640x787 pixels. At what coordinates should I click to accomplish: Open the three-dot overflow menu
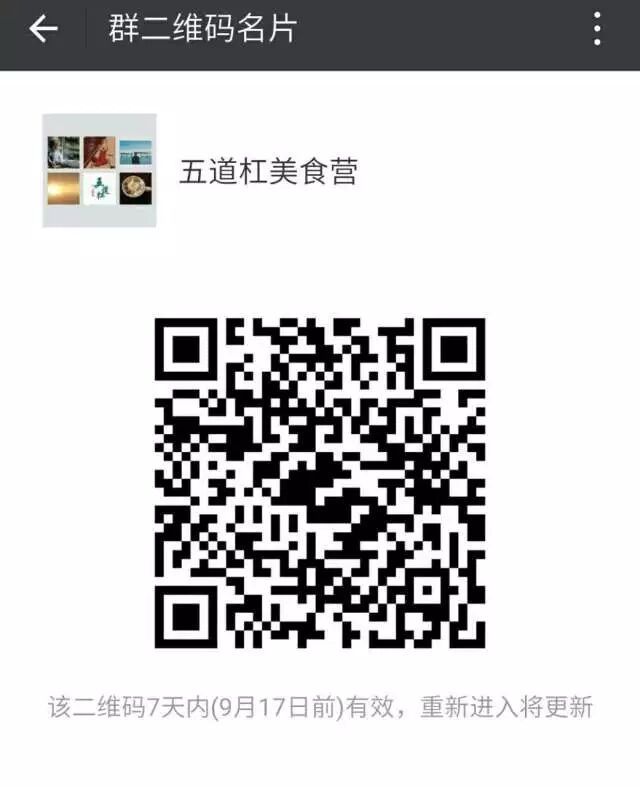[x=597, y=30]
